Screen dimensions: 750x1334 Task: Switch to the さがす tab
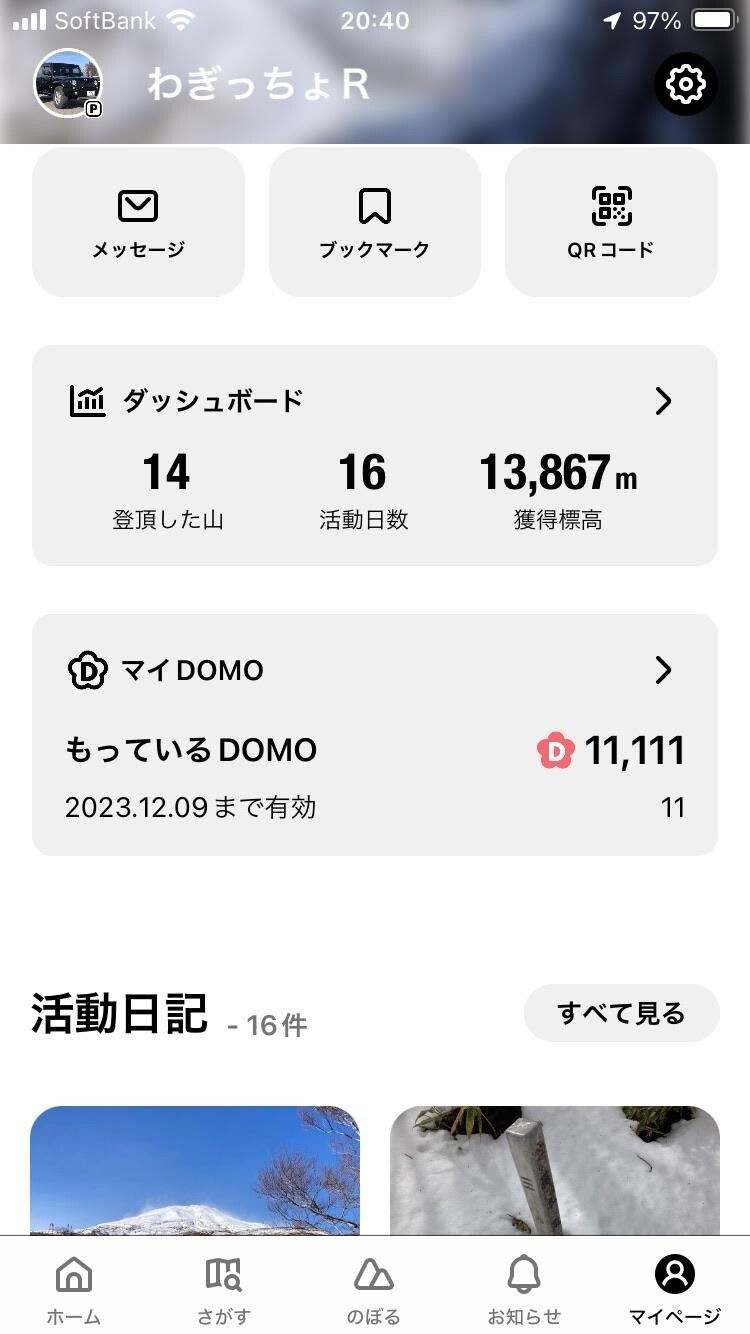point(222,1287)
